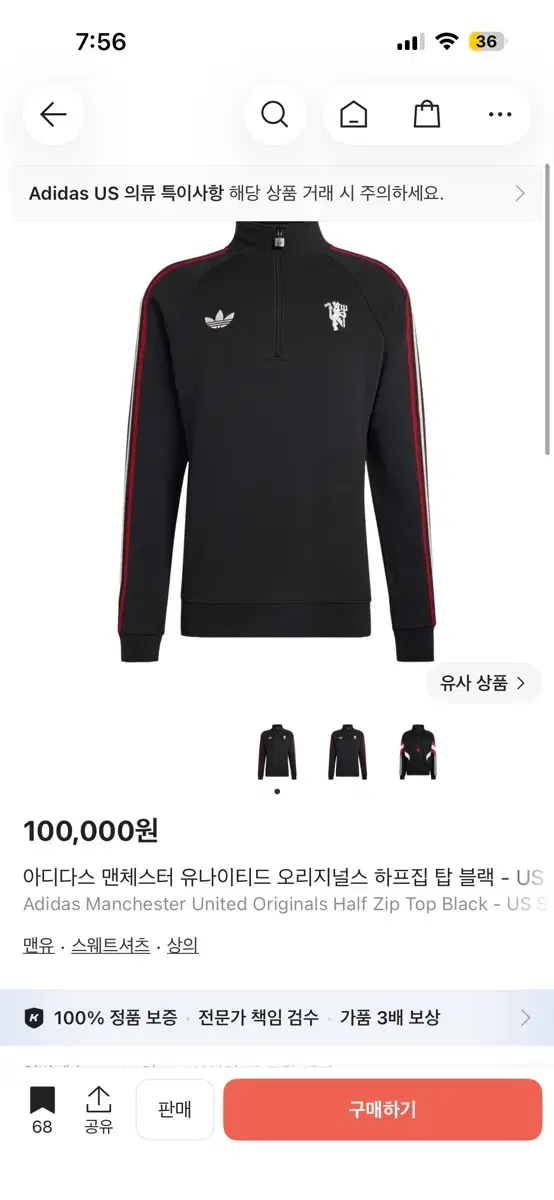Open the 스웨트셔츠 category link

(x=111, y=945)
